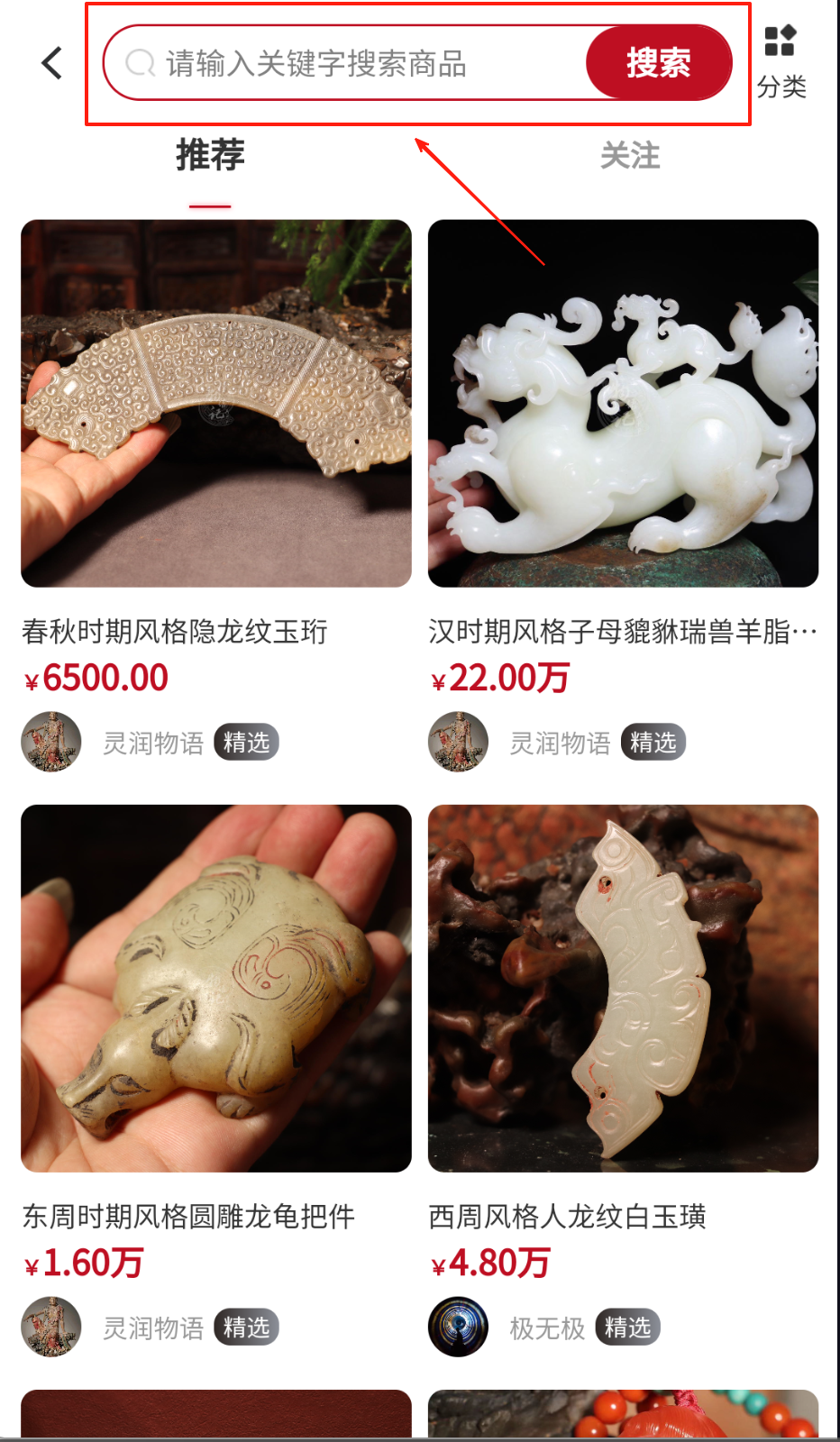Visit the 极无极 seller shop
840x1442 pixels.
(x=546, y=1328)
